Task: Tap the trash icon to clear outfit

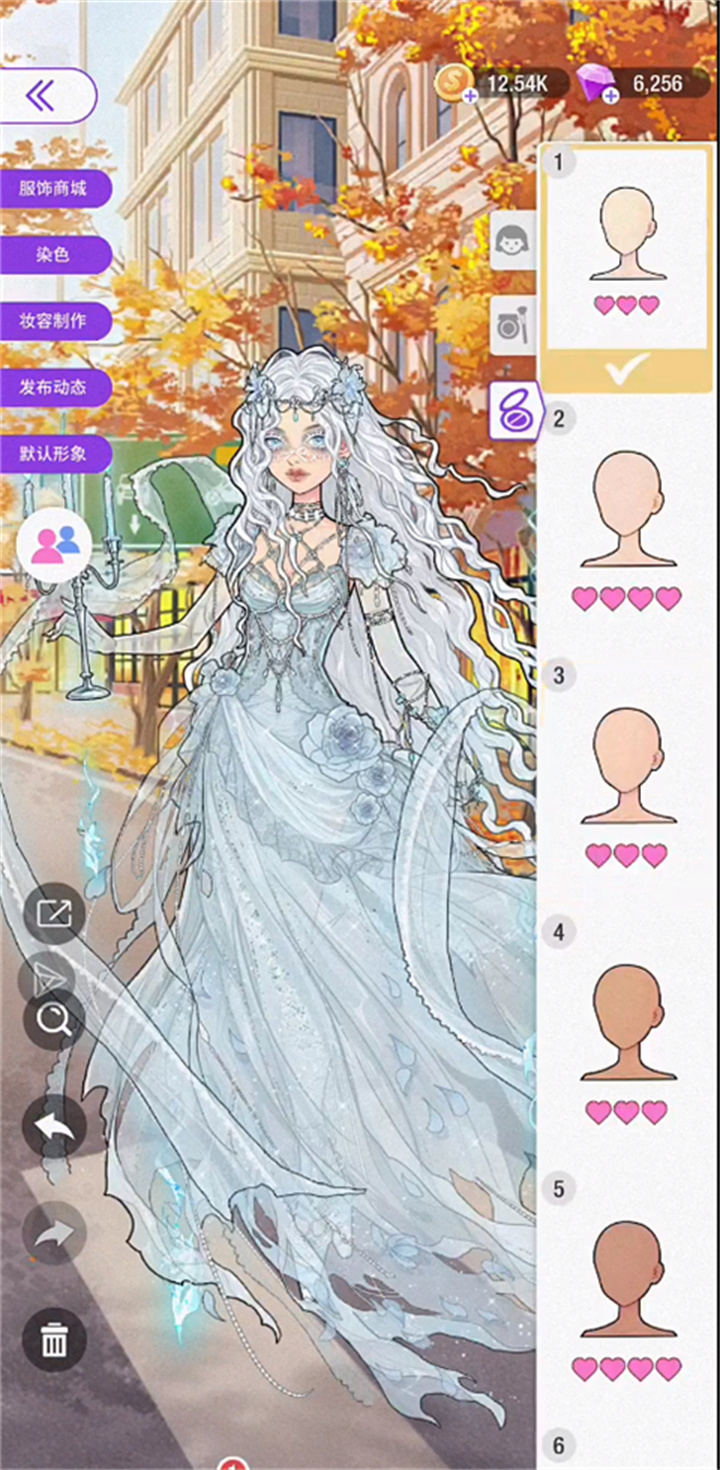Action: (x=54, y=1339)
